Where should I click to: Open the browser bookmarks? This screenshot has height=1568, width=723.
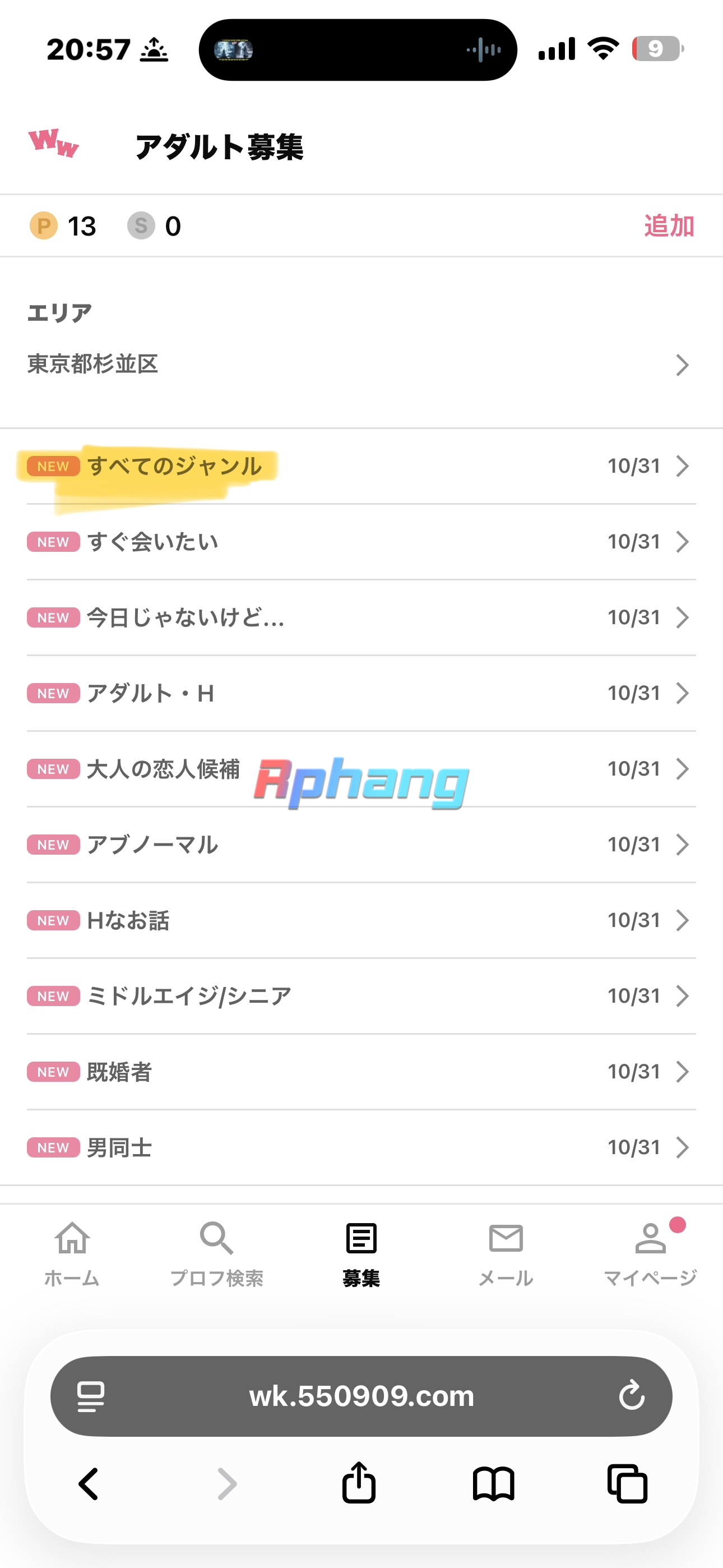pos(494,1484)
